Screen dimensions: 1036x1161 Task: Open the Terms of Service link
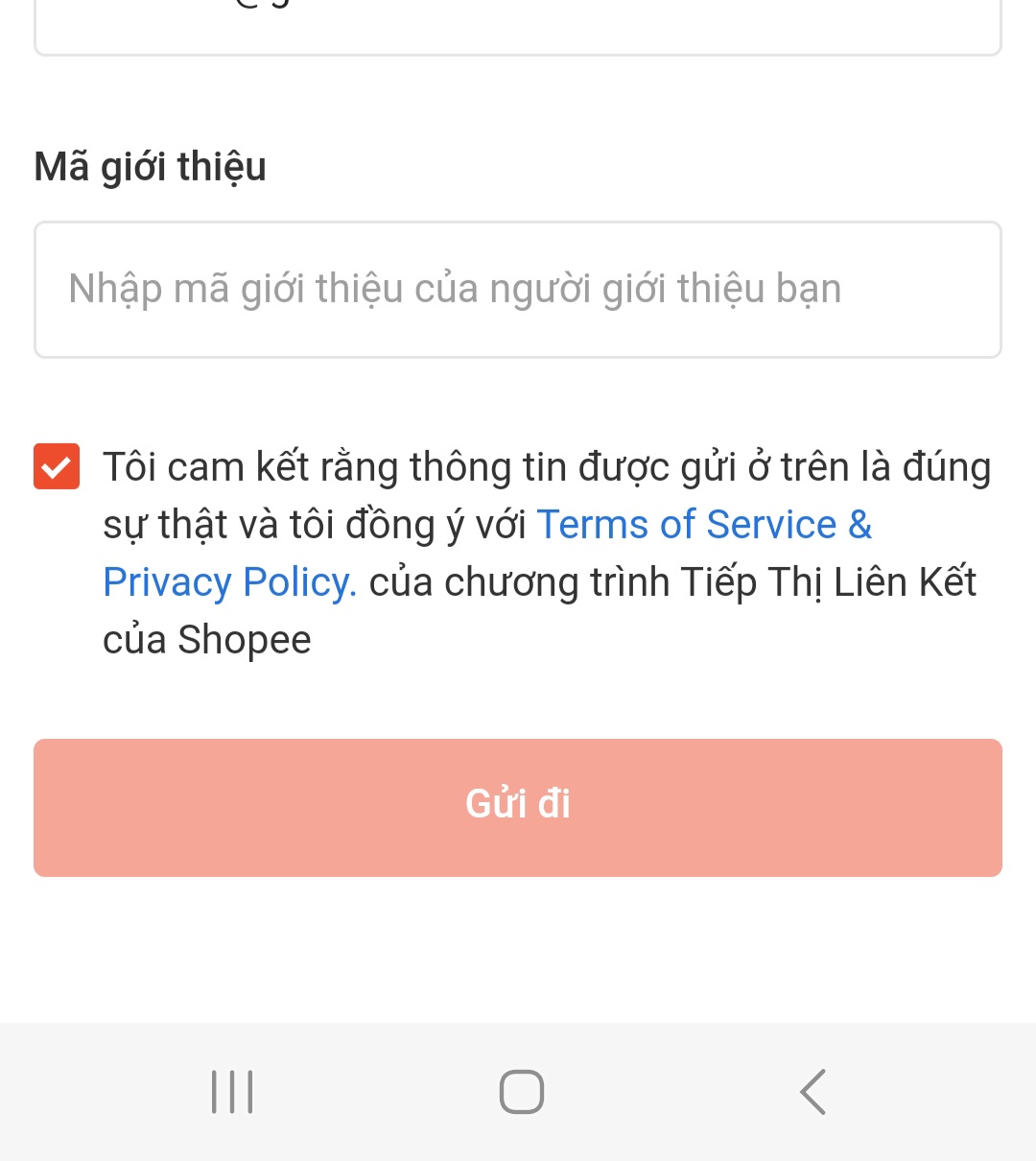[704, 524]
